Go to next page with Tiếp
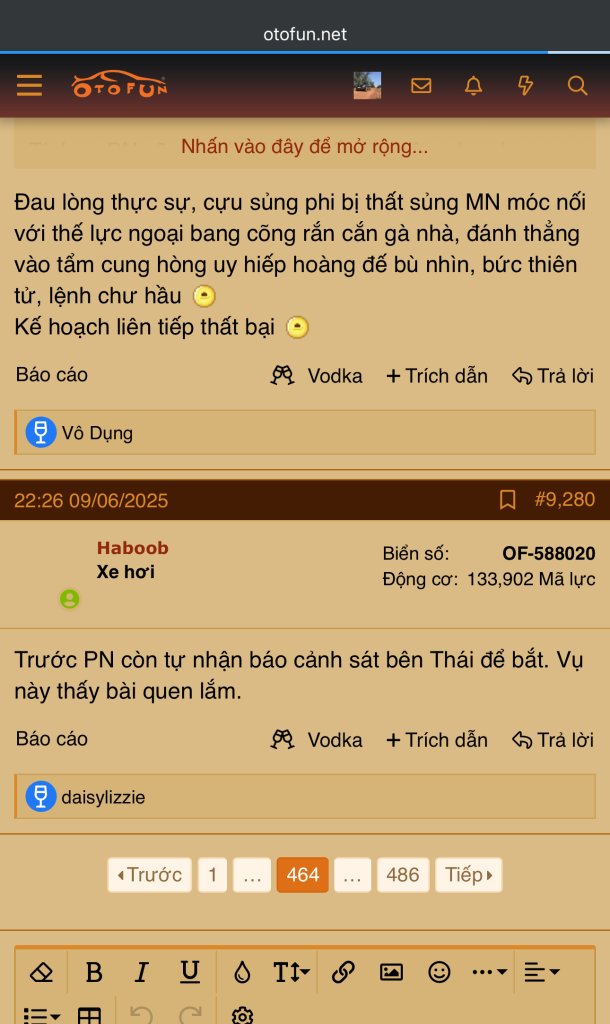Viewport: 610px width, 1024px height. (x=468, y=875)
